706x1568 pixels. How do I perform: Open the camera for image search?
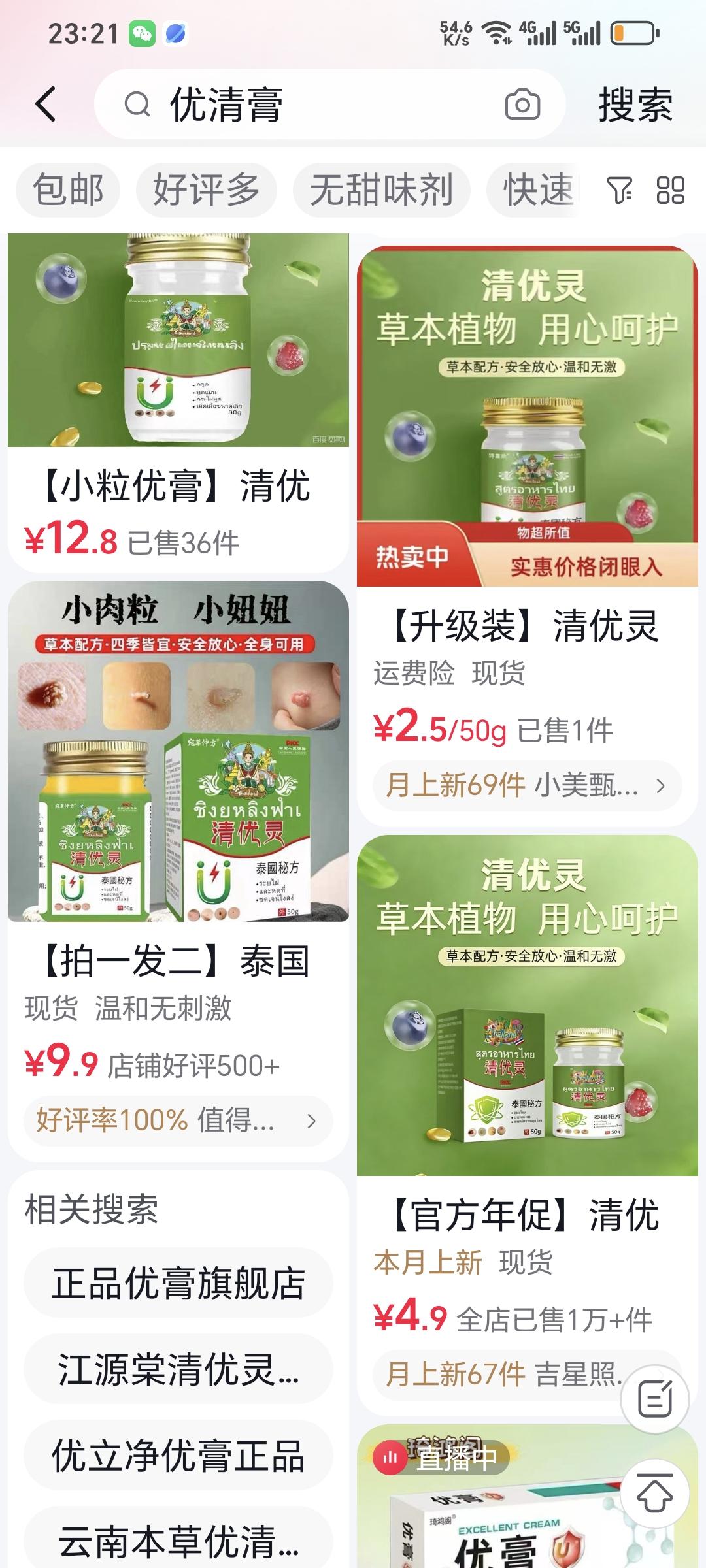point(523,106)
